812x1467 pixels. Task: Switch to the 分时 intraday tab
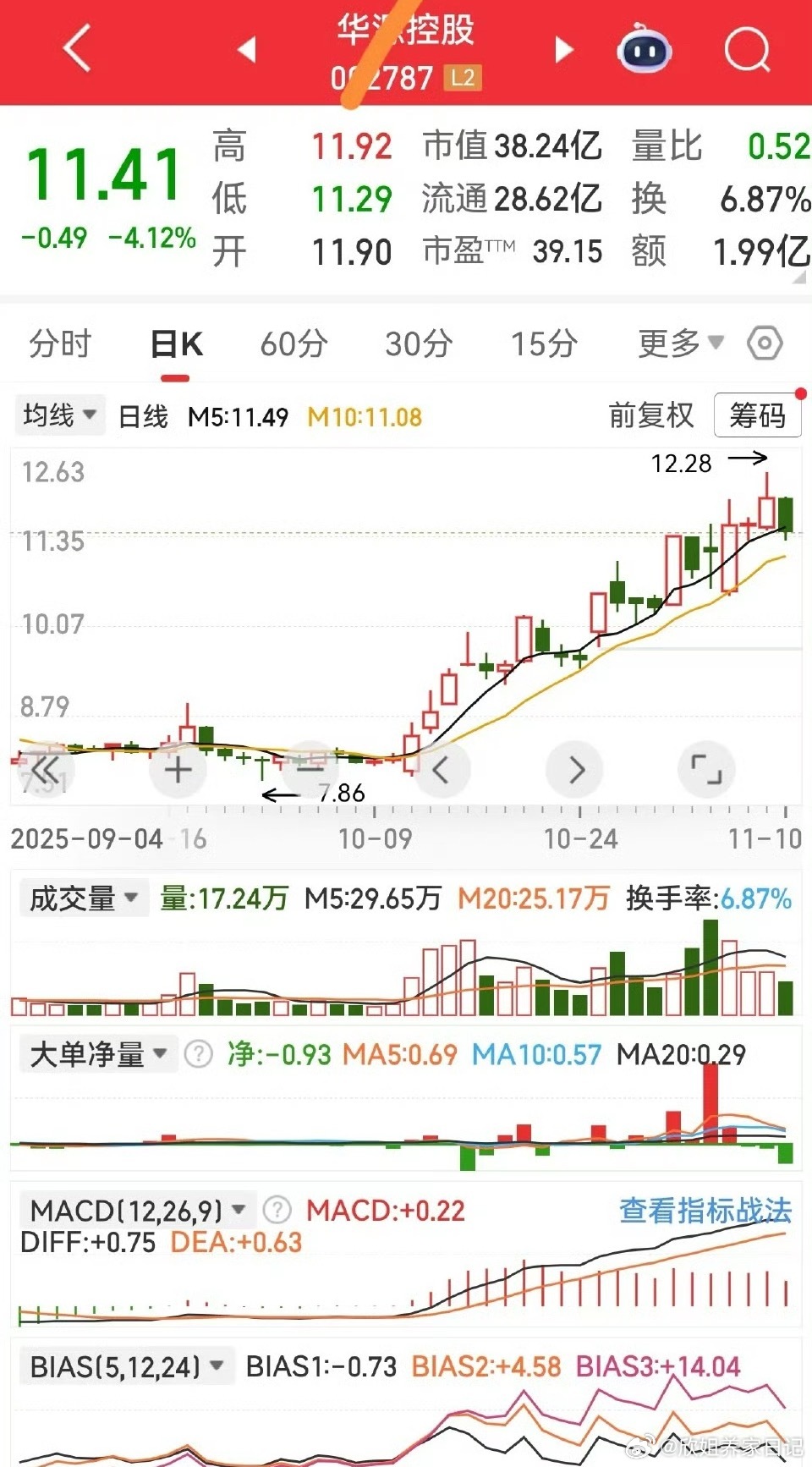coord(58,343)
